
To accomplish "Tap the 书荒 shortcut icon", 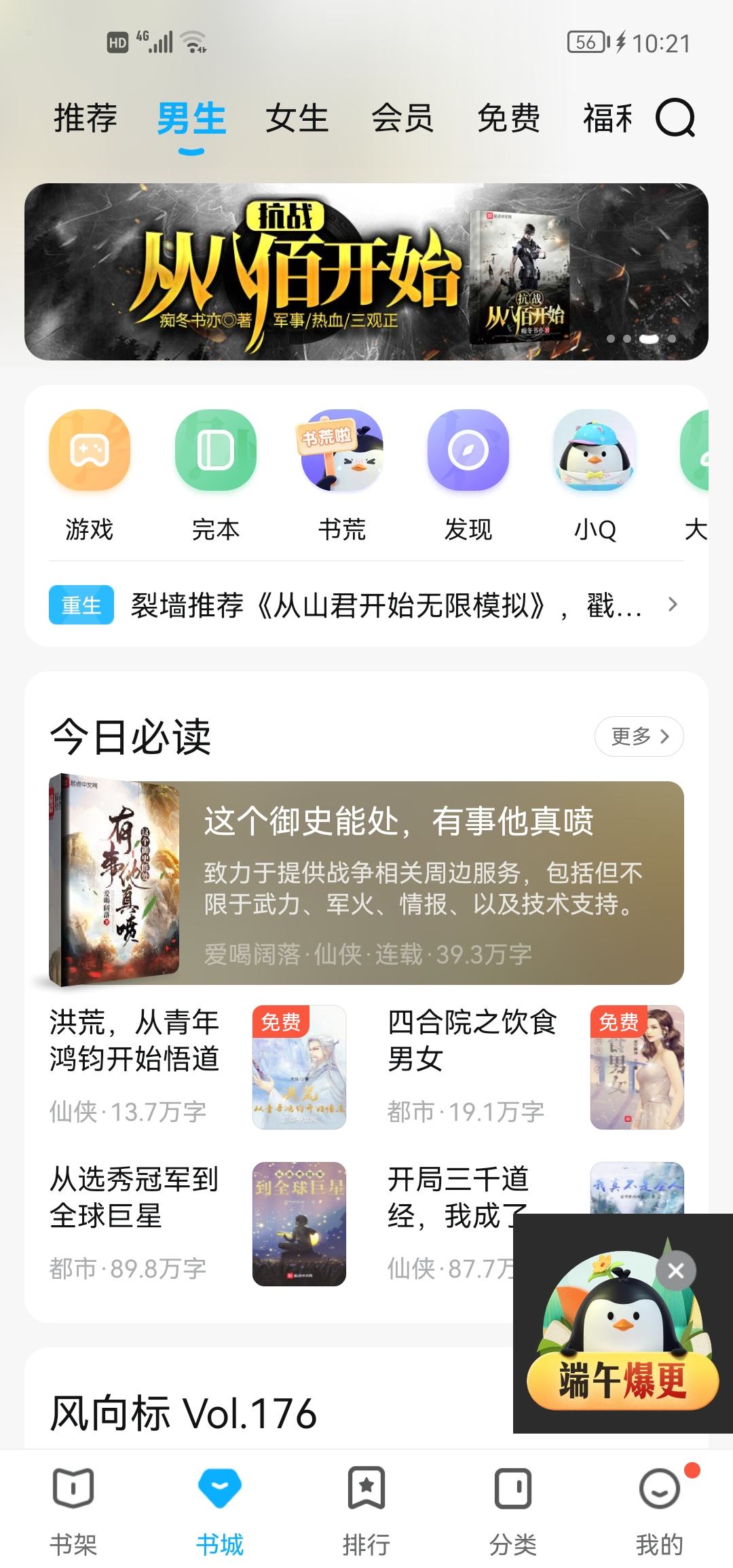I will click(x=342, y=451).
